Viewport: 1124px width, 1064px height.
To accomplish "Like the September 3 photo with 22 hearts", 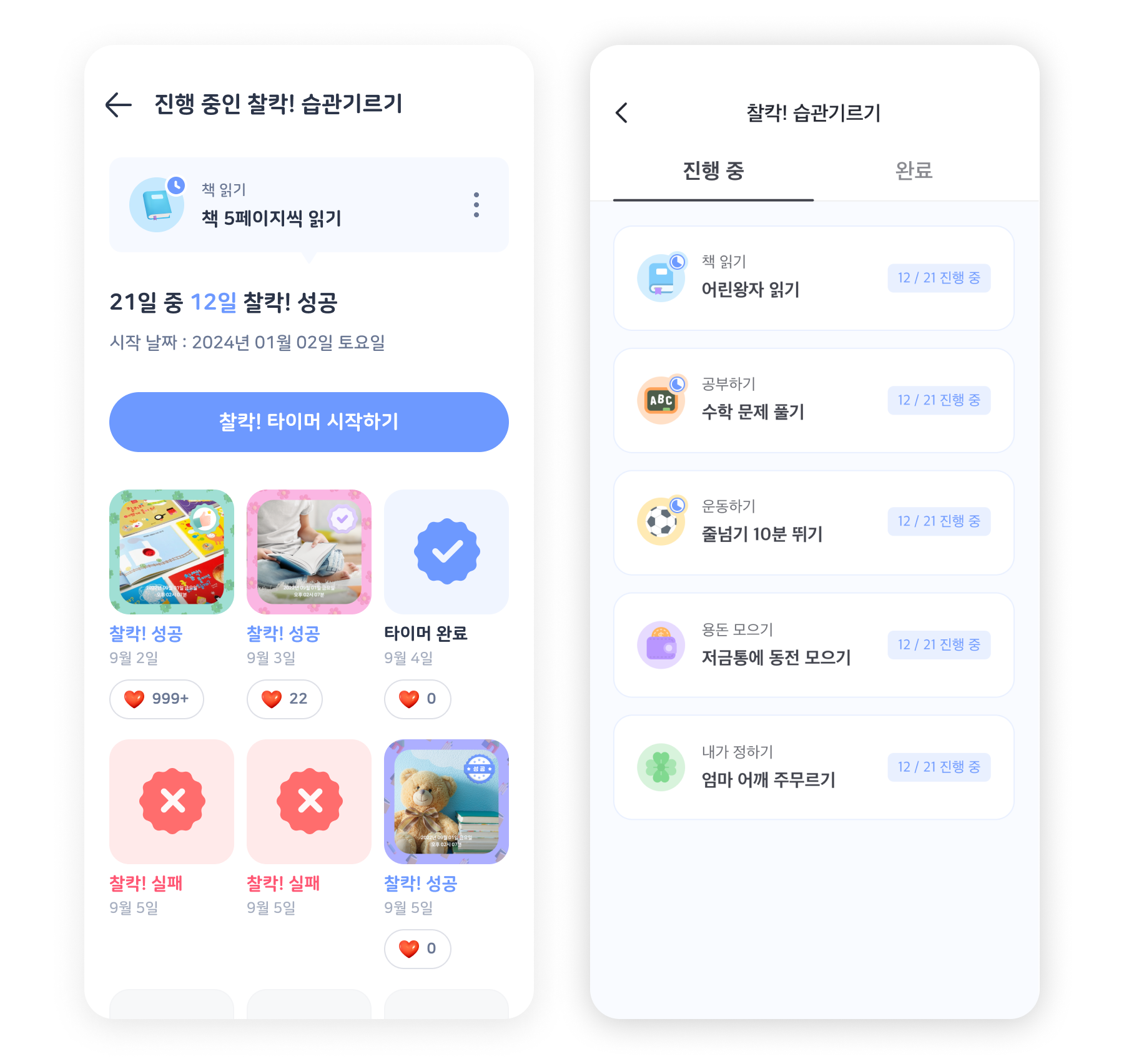I will [x=285, y=699].
